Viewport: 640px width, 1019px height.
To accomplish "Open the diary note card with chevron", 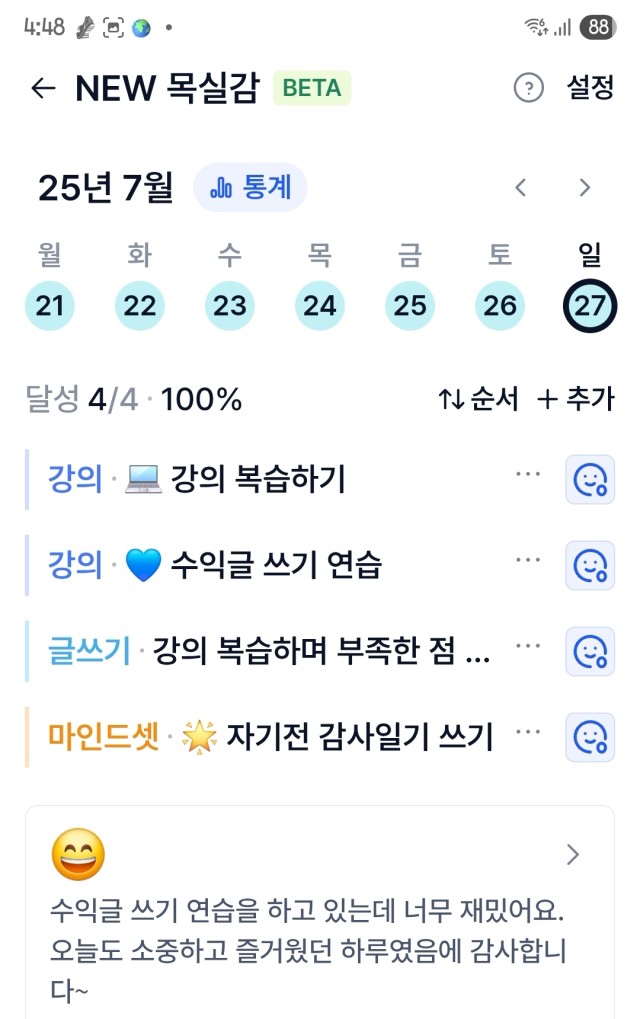I will click(320, 910).
